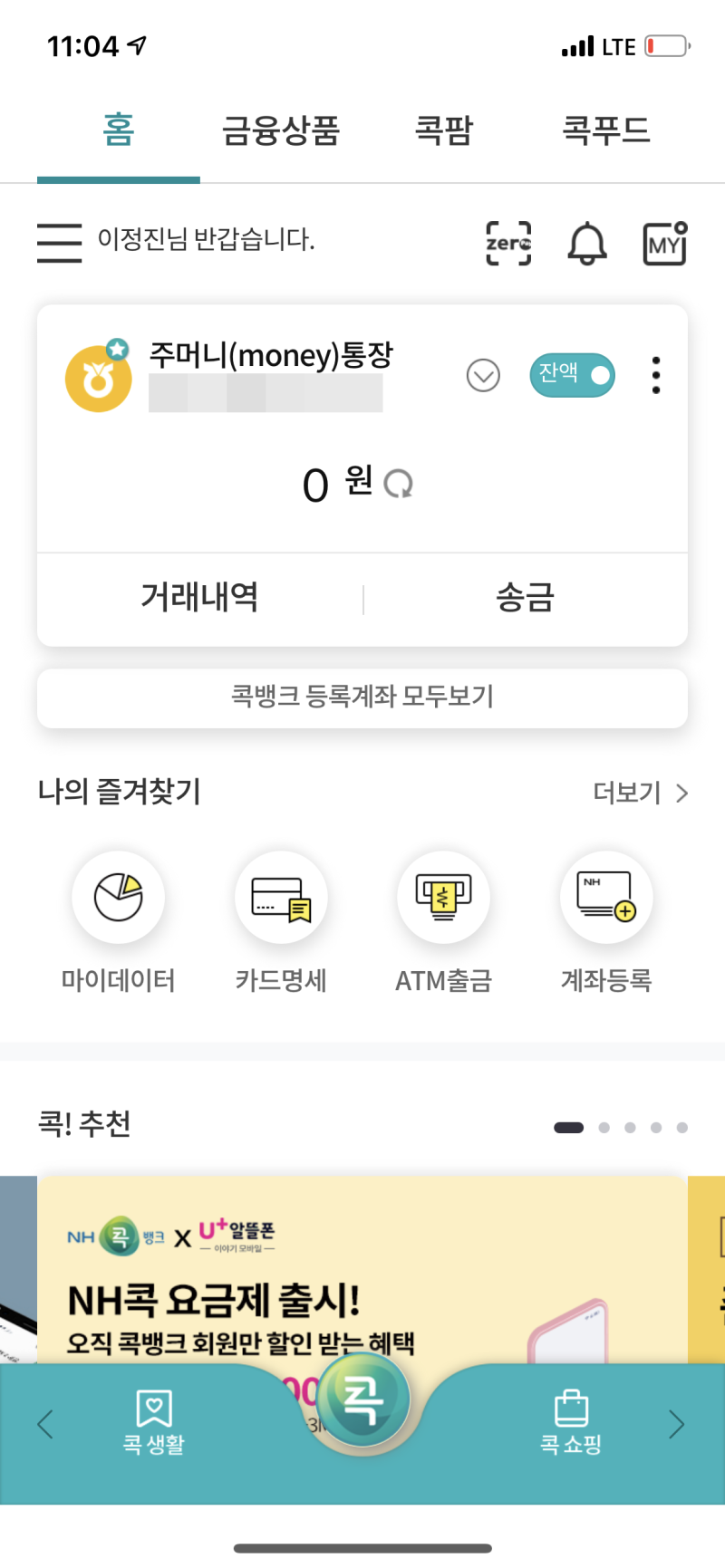Open the 카드명세 card statement icon
The height and width of the screenshot is (1568, 725).
pyautogui.click(x=281, y=897)
